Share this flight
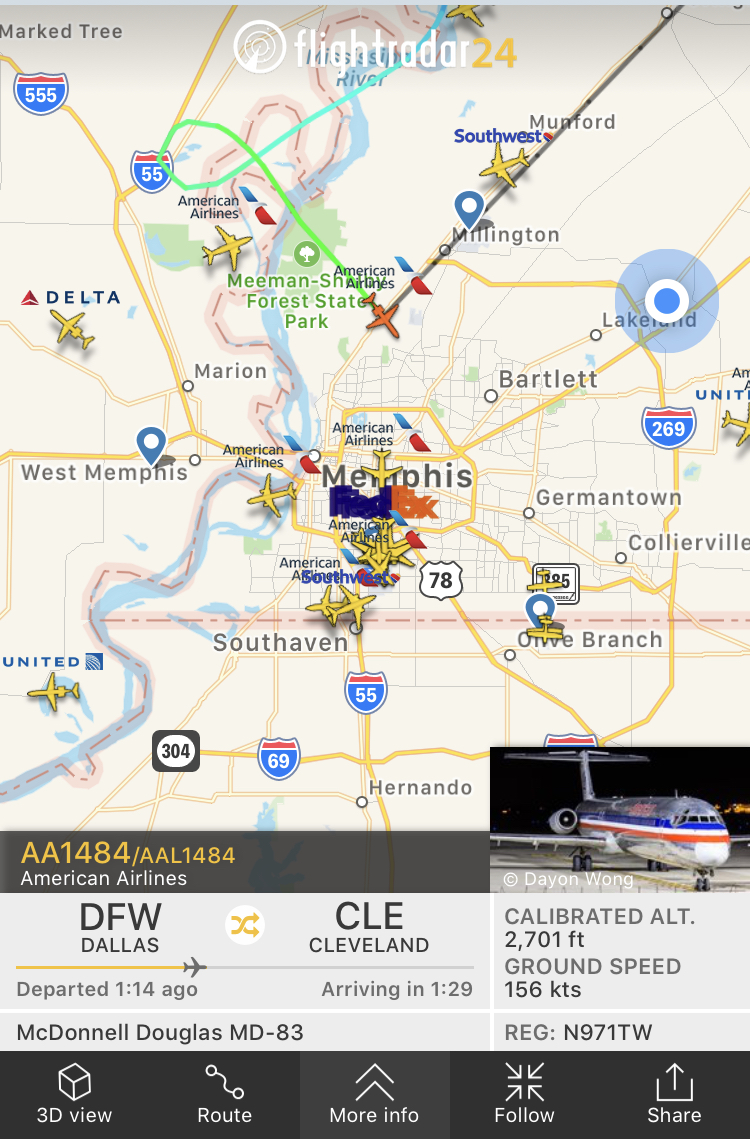This screenshot has width=750, height=1139. [x=674, y=1094]
